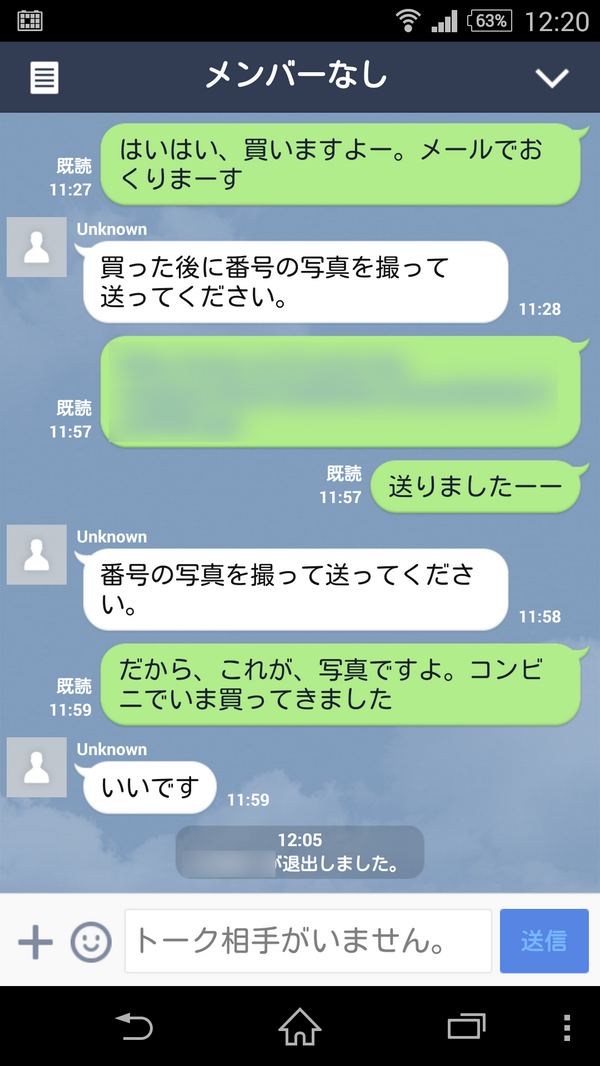600x1066 pixels.
Task: Tap the 送信 send button
Action: pos(544,941)
